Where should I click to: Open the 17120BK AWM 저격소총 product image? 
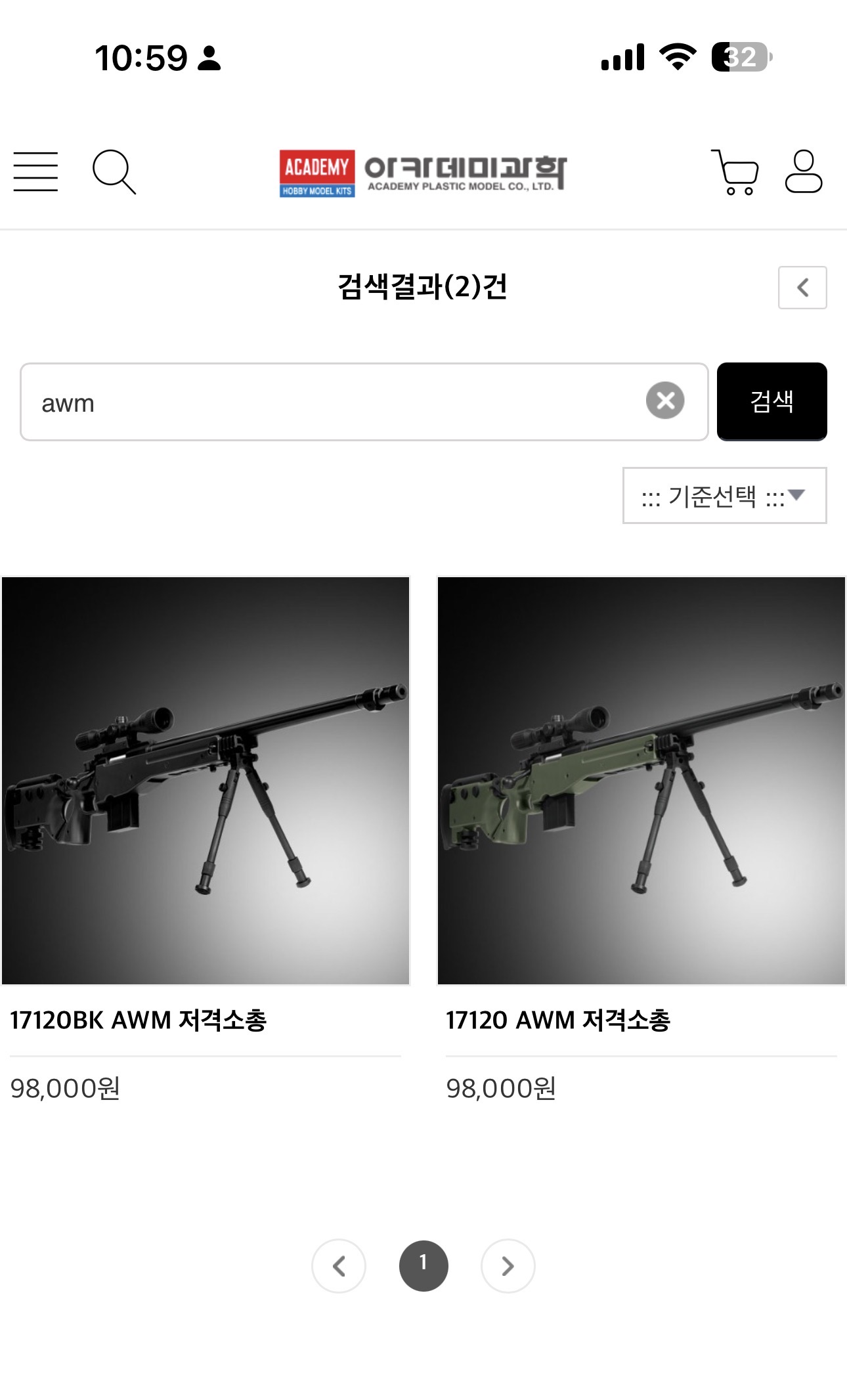pyautogui.click(x=206, y=780)
